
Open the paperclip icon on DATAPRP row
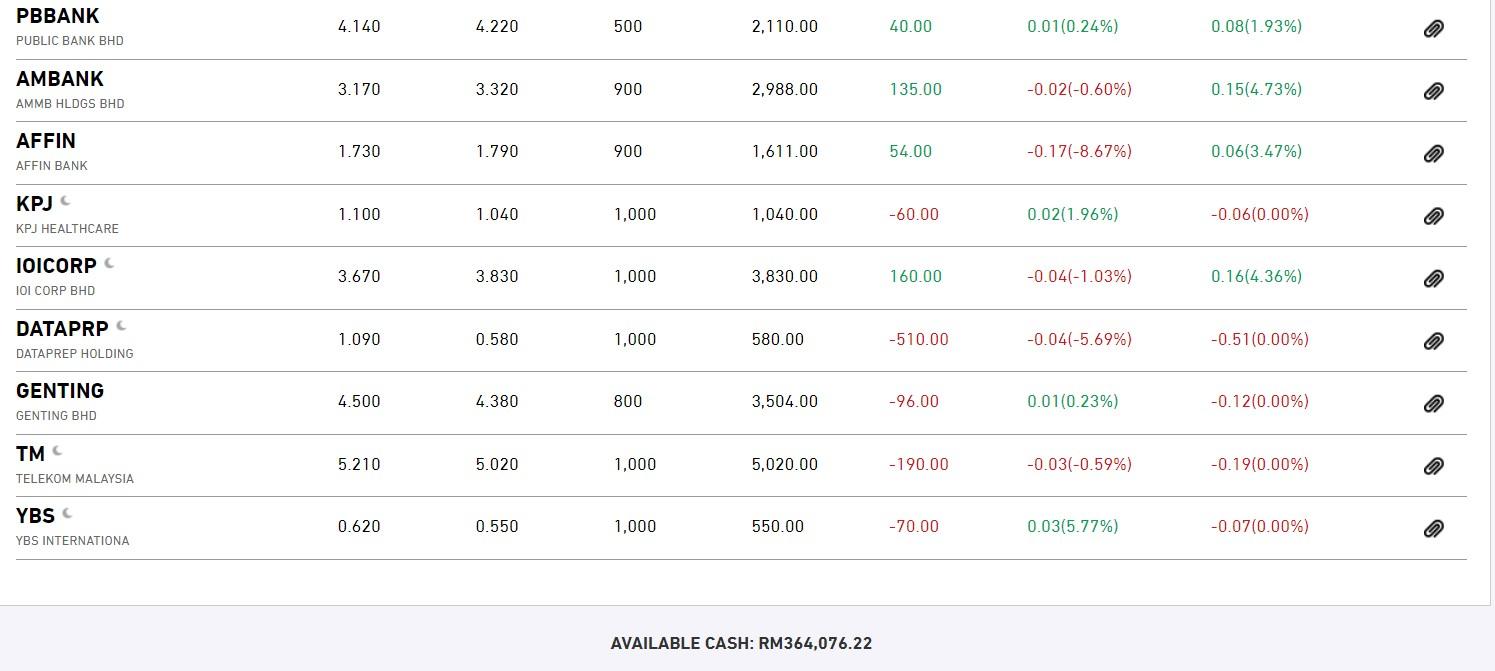pos(1433,341)
